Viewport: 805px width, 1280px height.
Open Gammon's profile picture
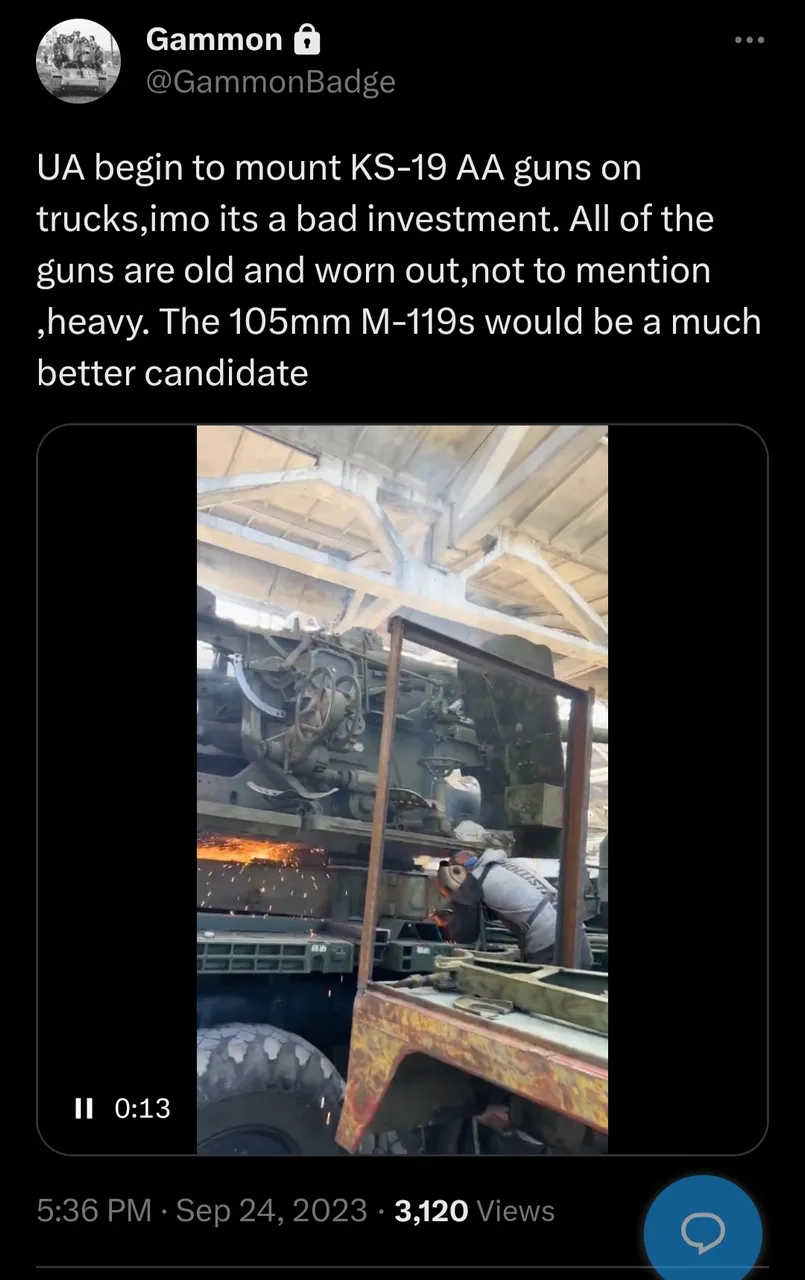pos(78,60)
